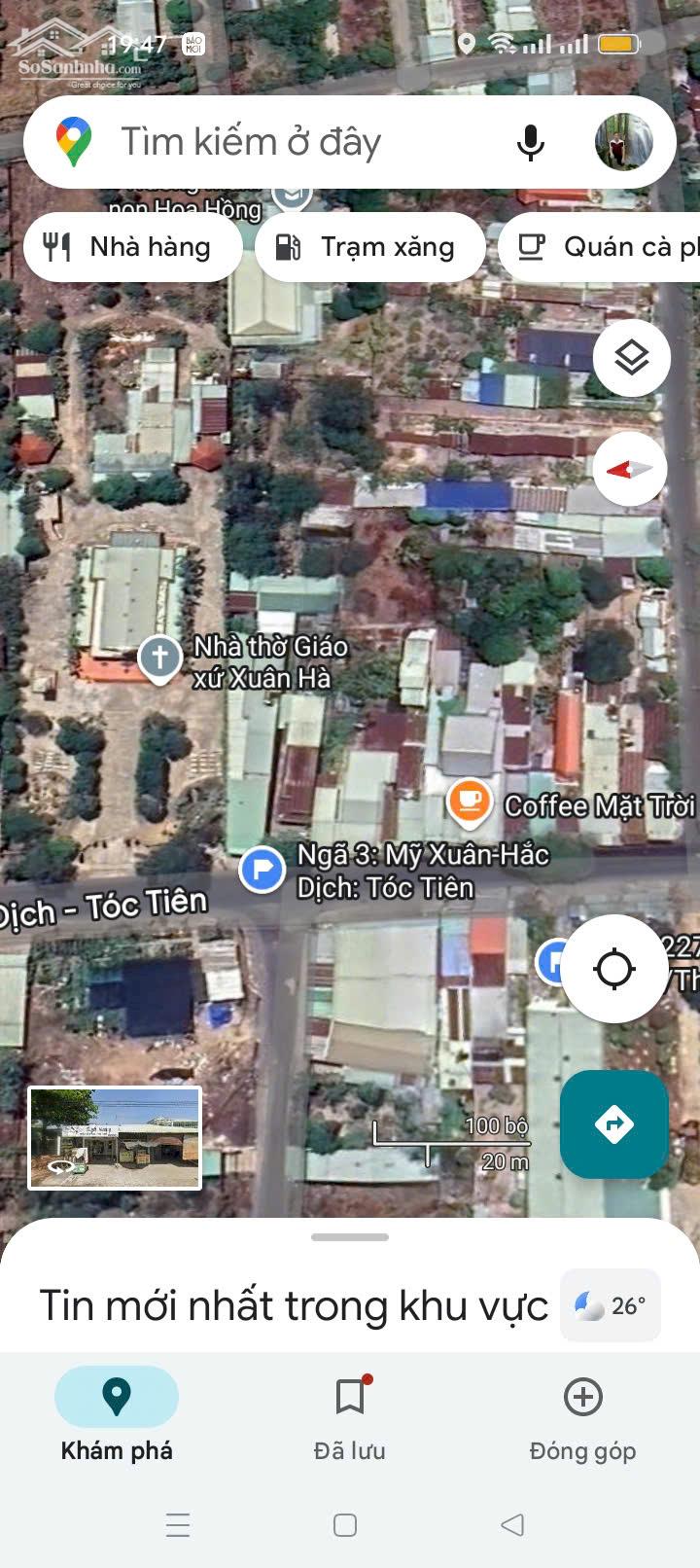Open the account profile picture

point(623,143)
